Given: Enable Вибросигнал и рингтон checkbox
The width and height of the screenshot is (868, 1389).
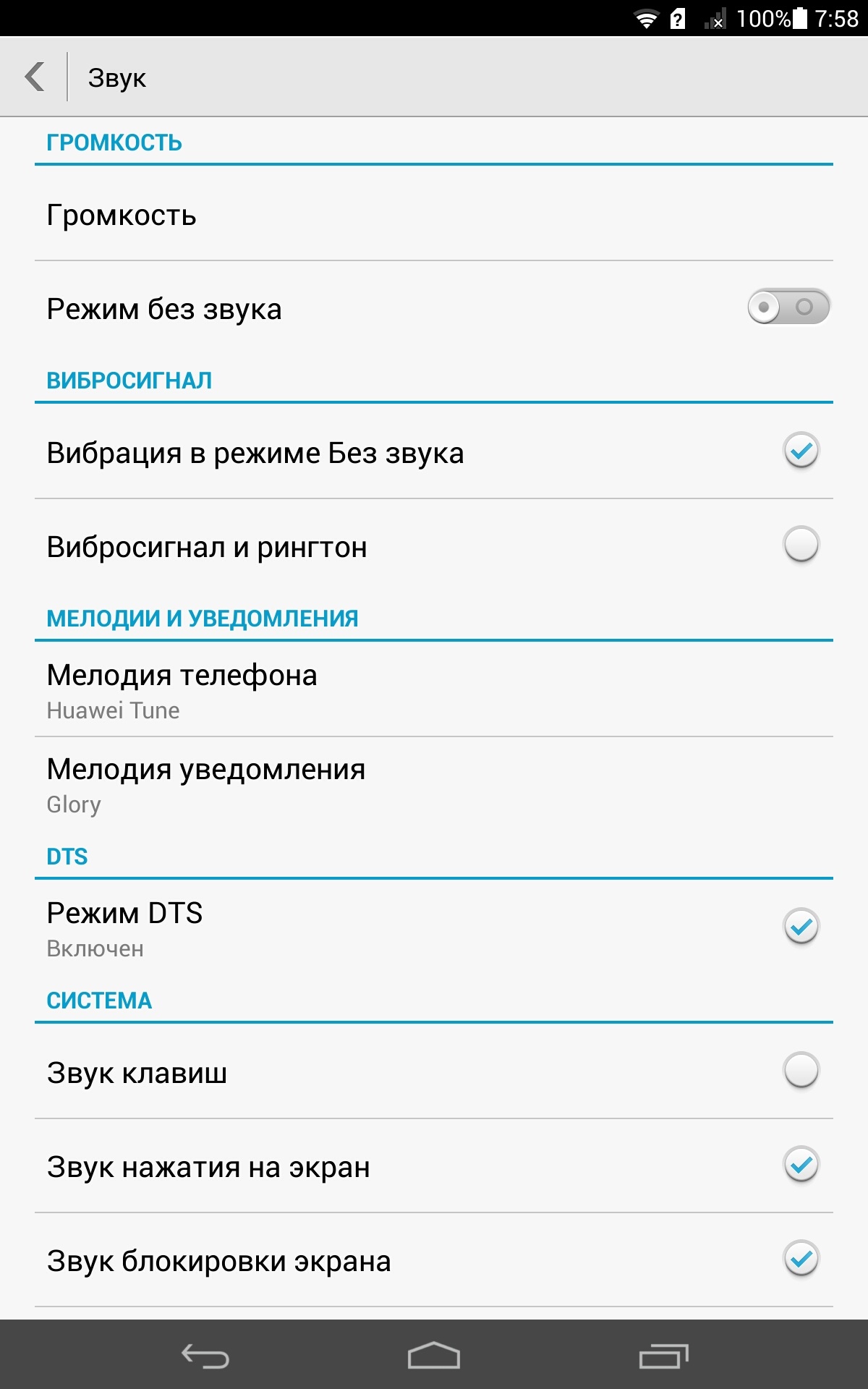Looking at the screenshot, I should (801, 545).
